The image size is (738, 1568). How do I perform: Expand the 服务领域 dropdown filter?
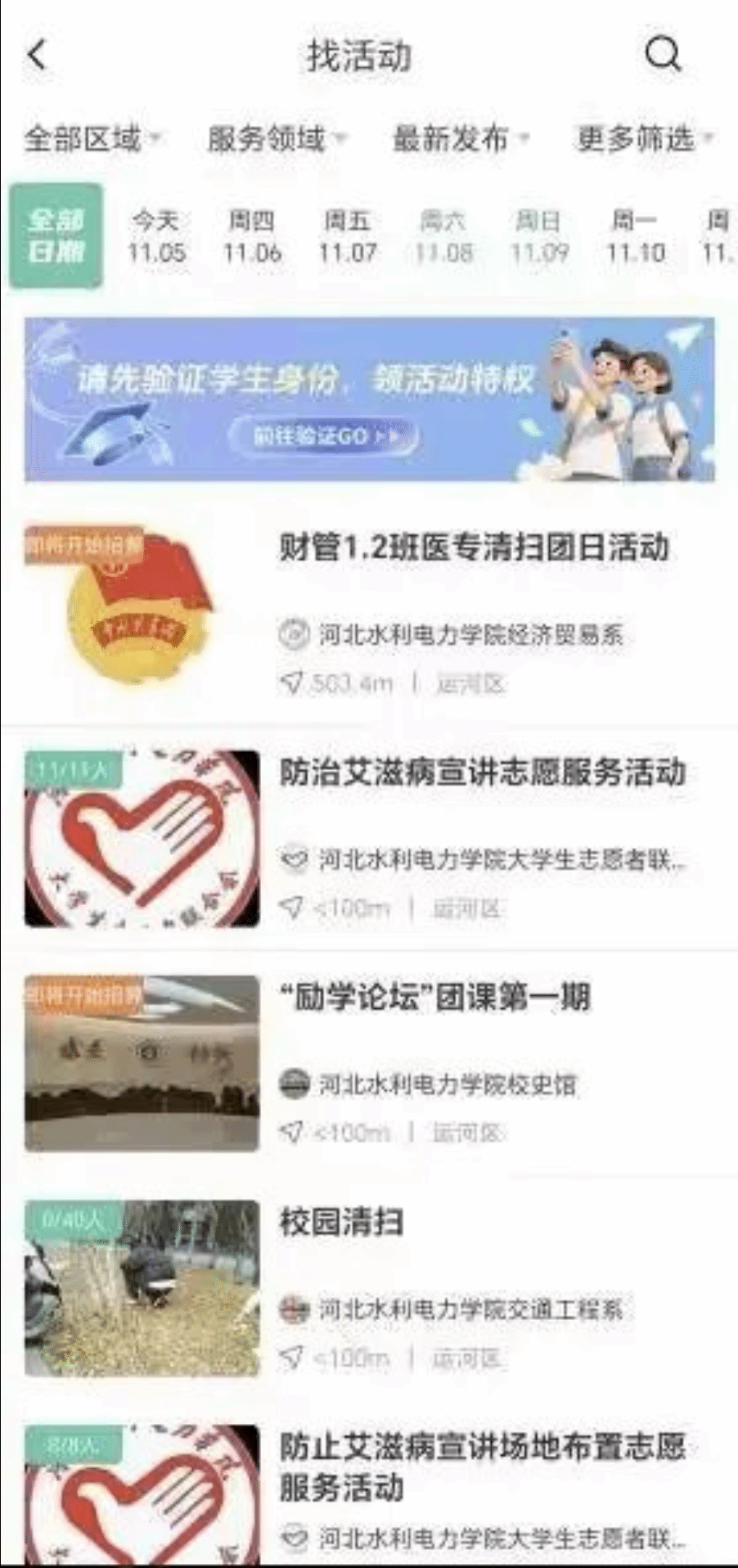coord(276,139)
